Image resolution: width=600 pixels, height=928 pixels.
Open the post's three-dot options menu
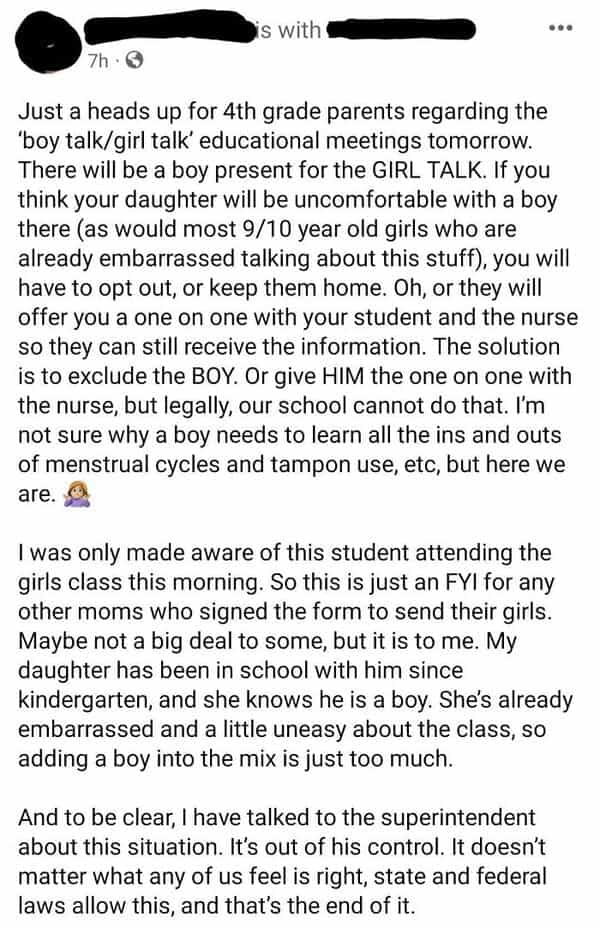pyautogui.click(x=563, y=28)
